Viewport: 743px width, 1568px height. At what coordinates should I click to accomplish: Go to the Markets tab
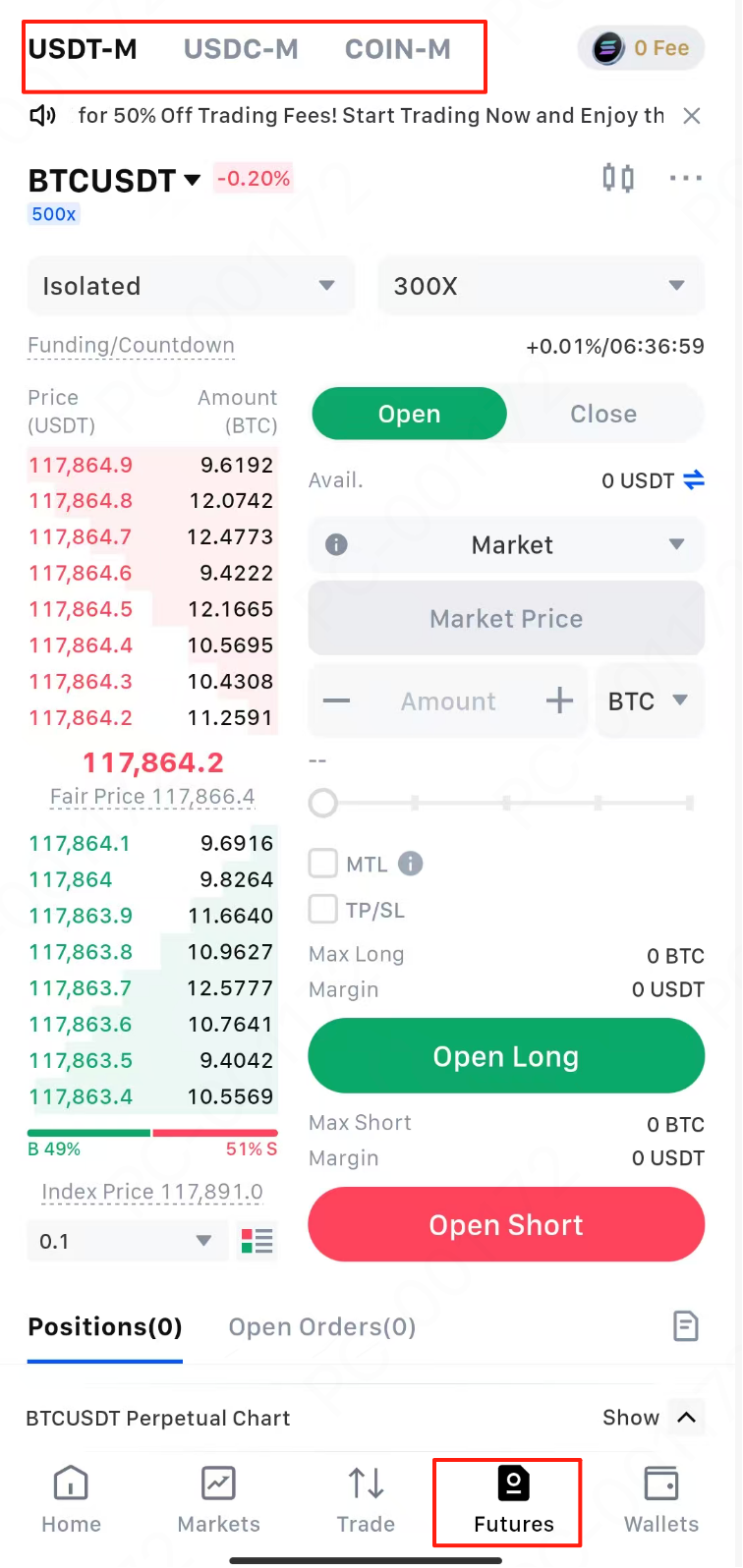[x=218, y=1499]
